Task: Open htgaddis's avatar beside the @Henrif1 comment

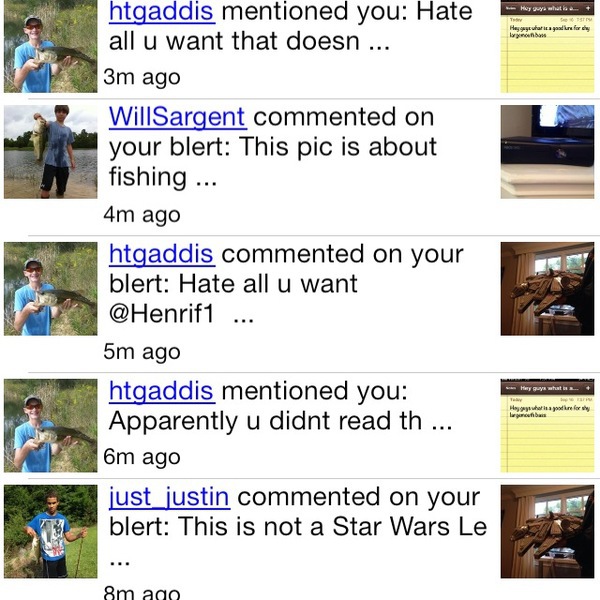Action: [x=50, y=288]
